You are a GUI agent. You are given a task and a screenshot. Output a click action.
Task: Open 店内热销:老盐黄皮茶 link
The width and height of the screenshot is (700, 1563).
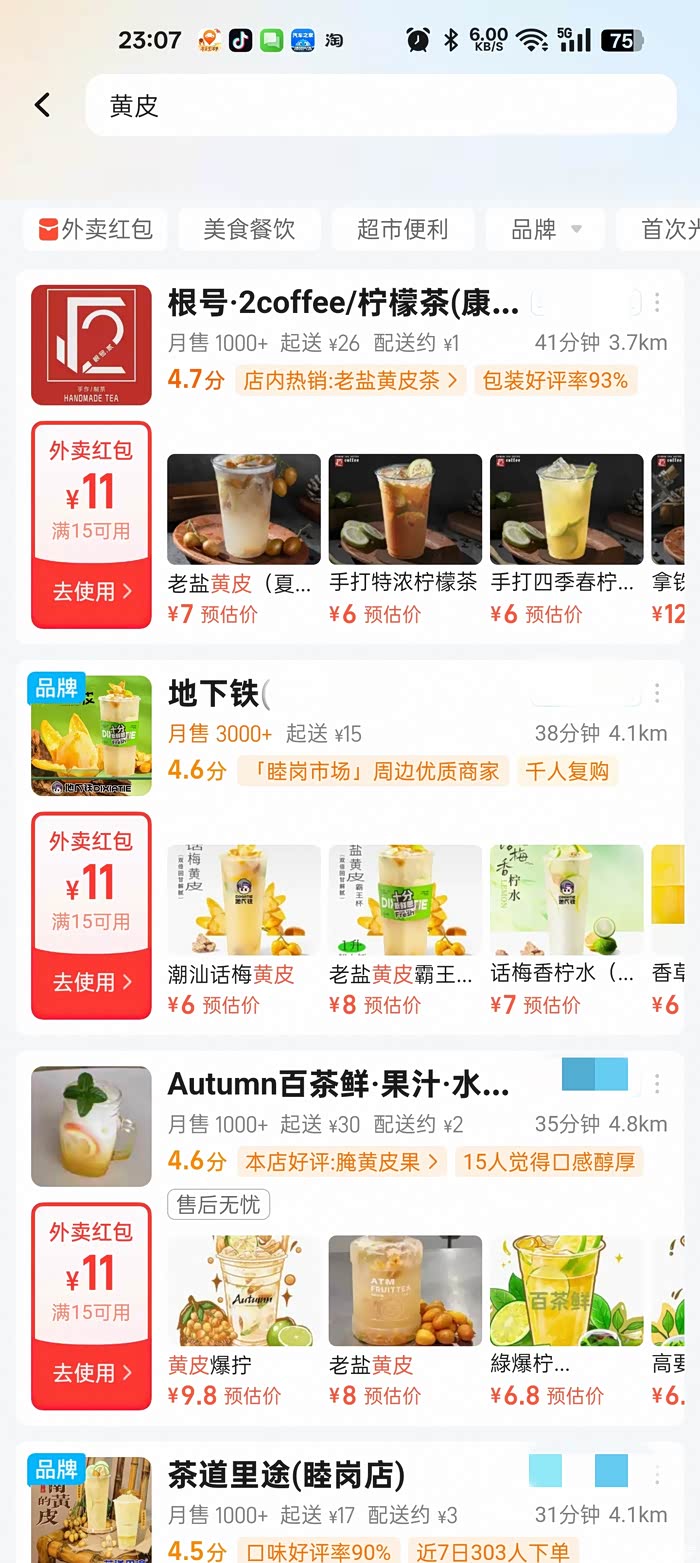pos(351,380)
